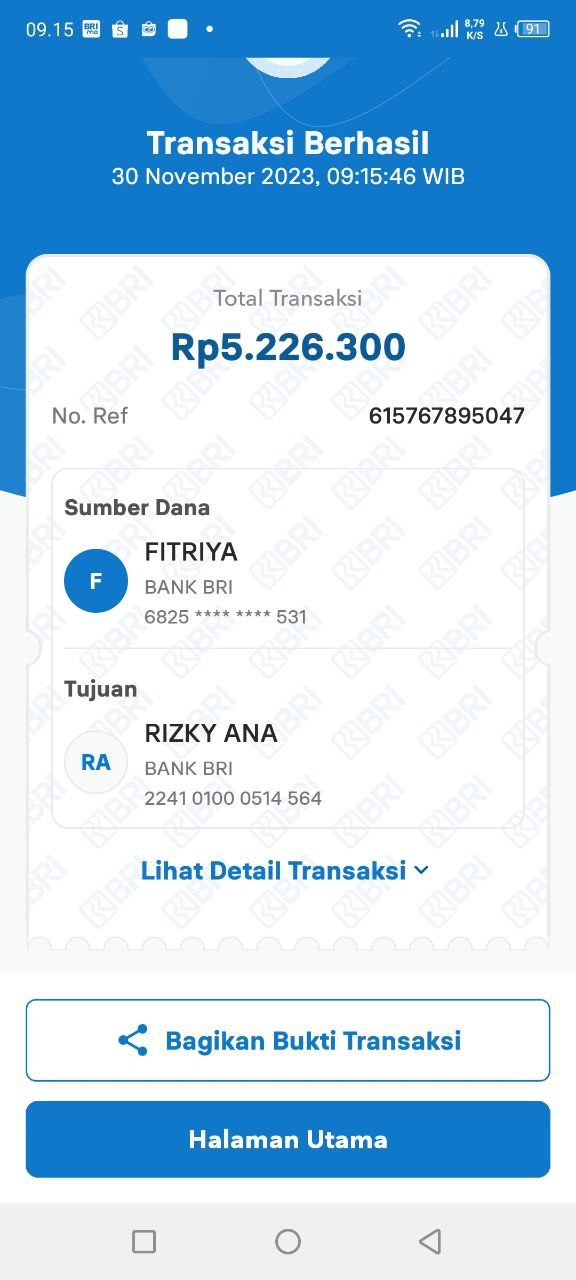576x1280 pixels.
Task: Tap Bagikan Bukti Transaksi button
Action: point(288,1040)
